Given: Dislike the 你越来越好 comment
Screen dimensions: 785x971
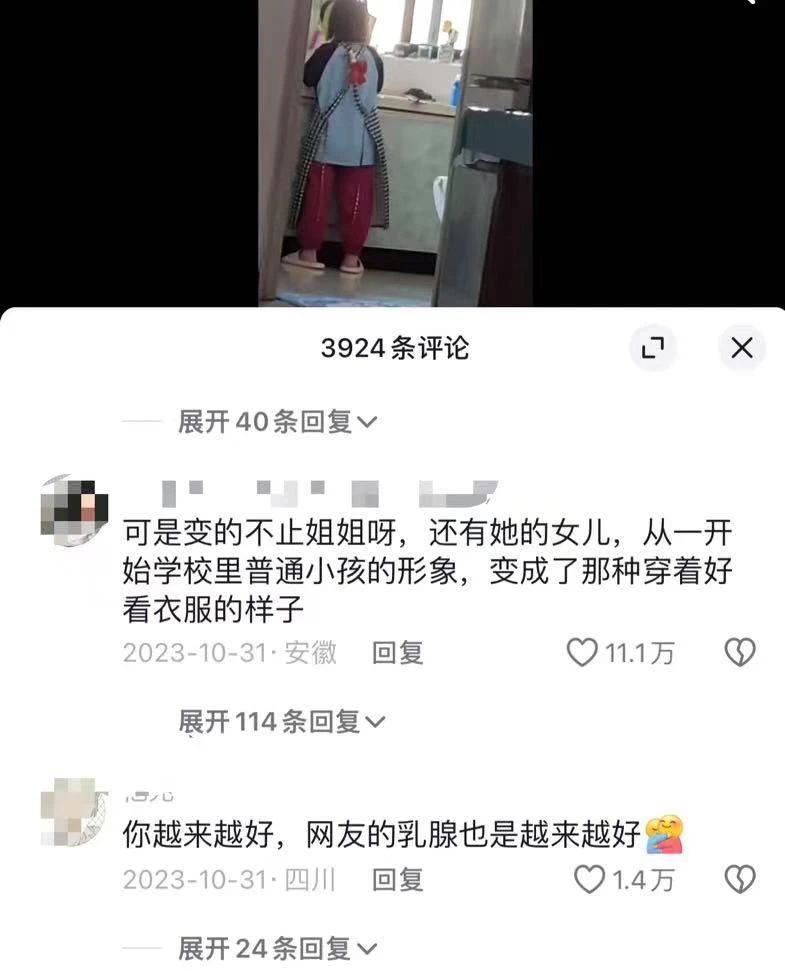Looking at the screenshot, I should coord(739,879).
